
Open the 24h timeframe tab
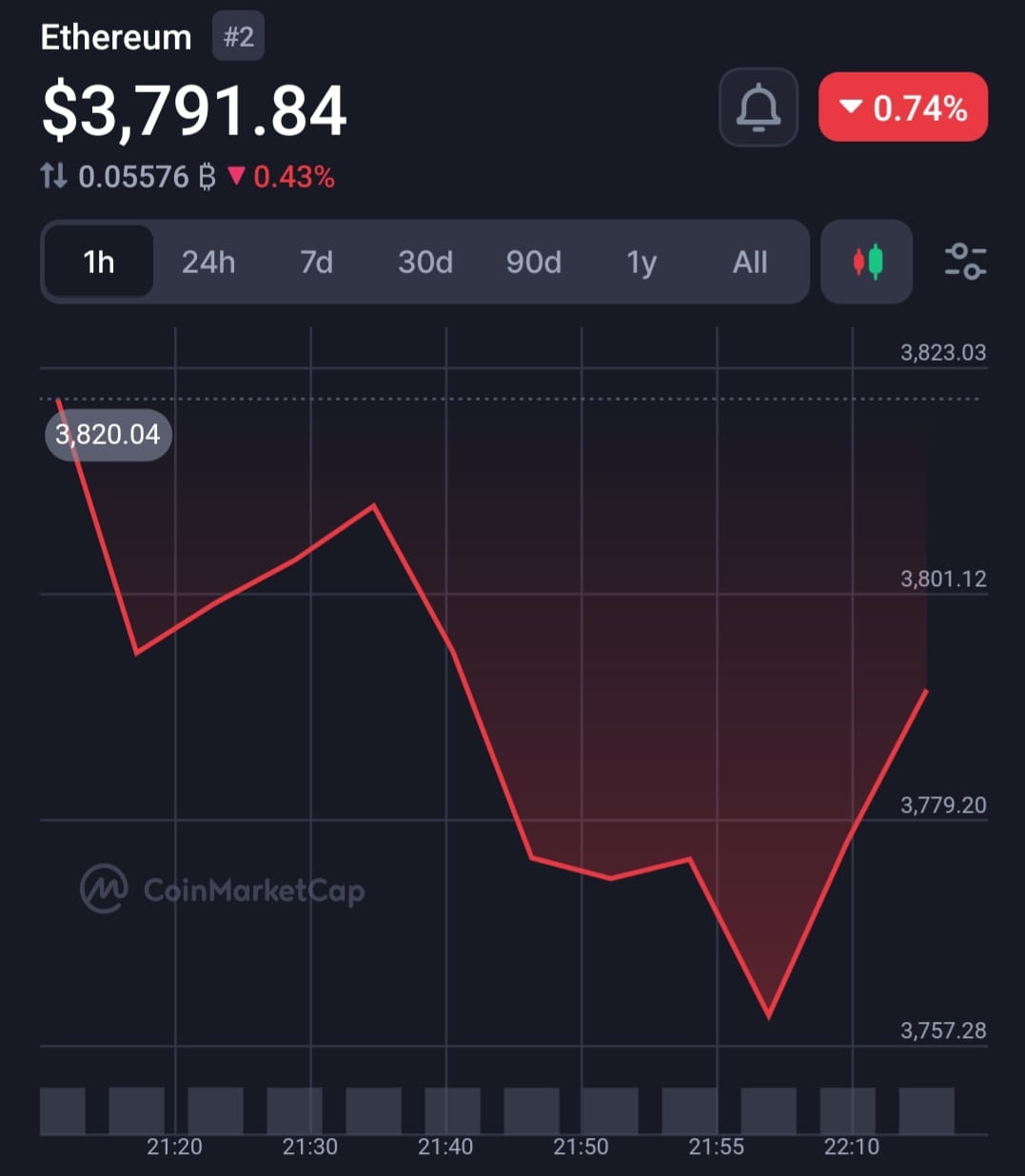click(x=208, y=262)
